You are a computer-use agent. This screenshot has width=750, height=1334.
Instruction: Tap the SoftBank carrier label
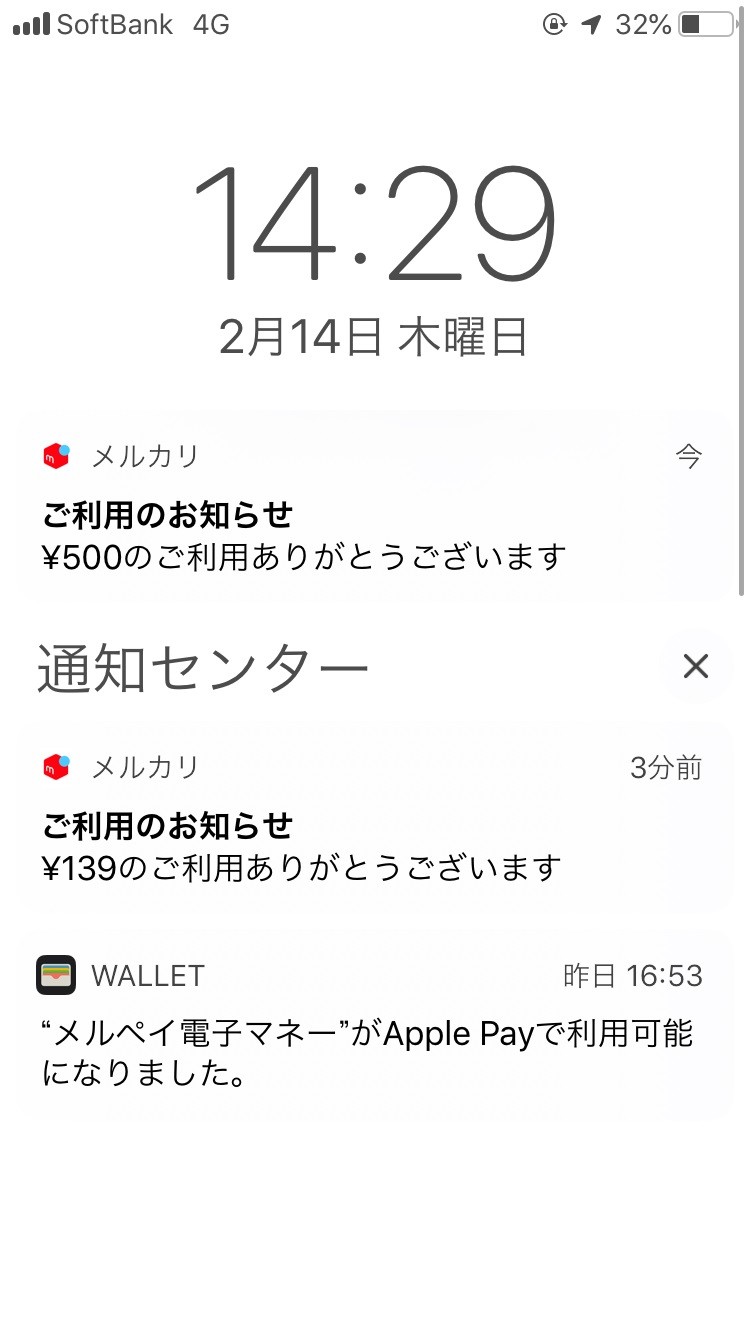click(115, 25)
